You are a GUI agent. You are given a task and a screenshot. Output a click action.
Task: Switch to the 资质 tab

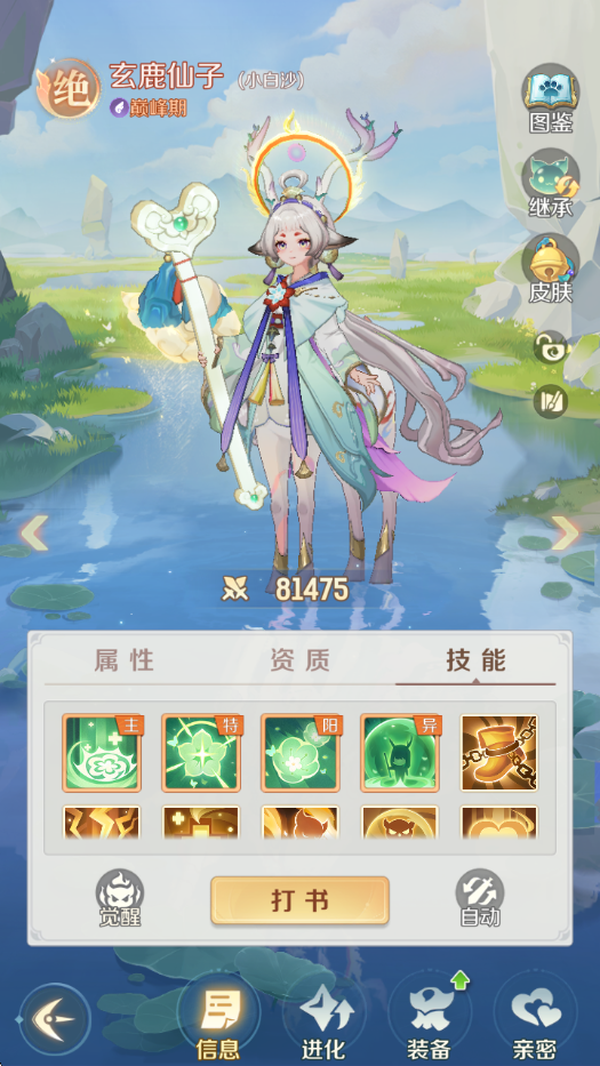[299, 660]
